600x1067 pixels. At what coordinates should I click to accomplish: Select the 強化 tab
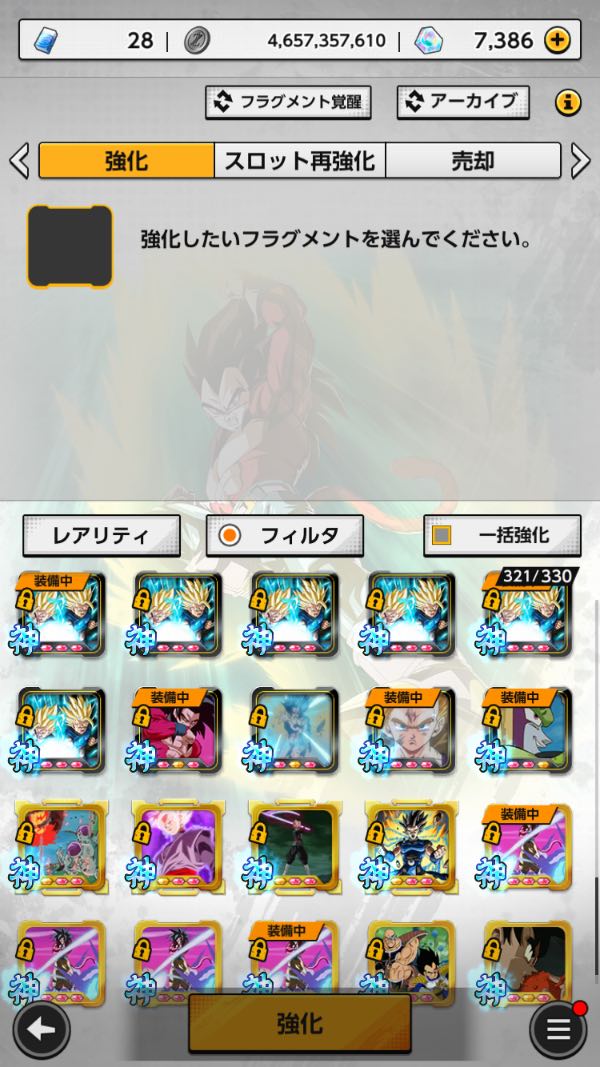pos(127,161)
